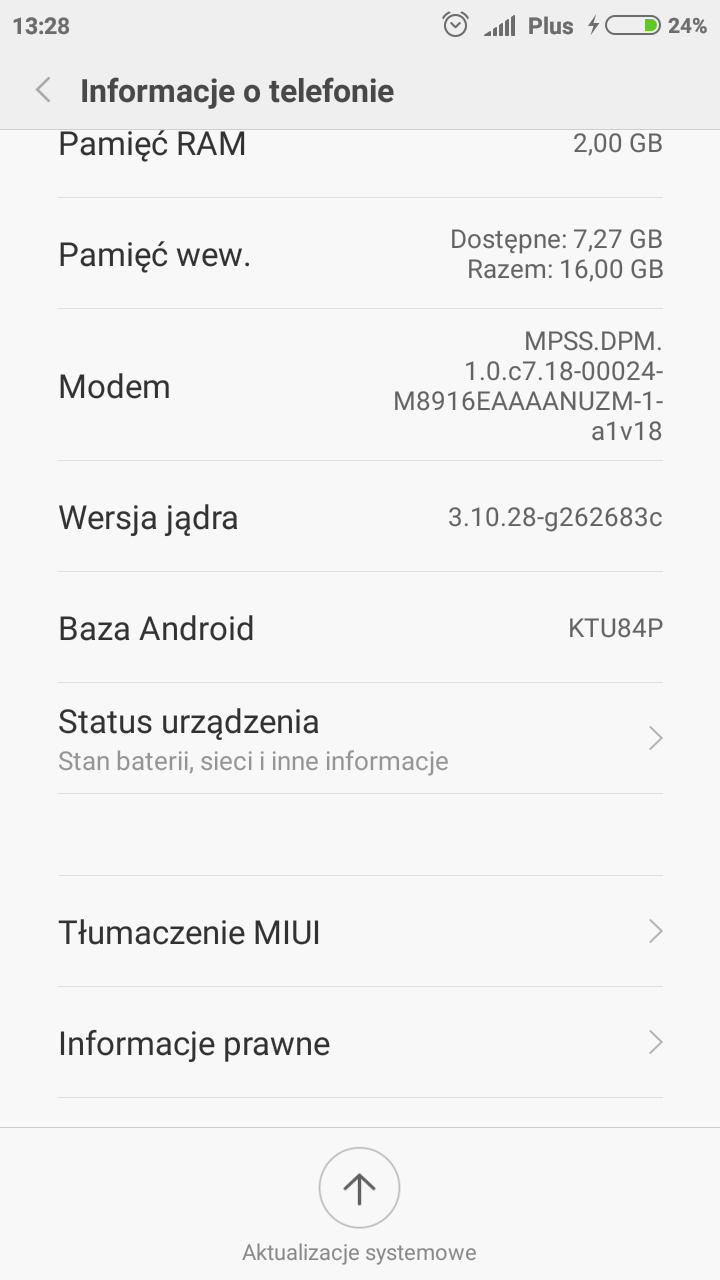Open Status urządzenia details

tap(360, 738)
